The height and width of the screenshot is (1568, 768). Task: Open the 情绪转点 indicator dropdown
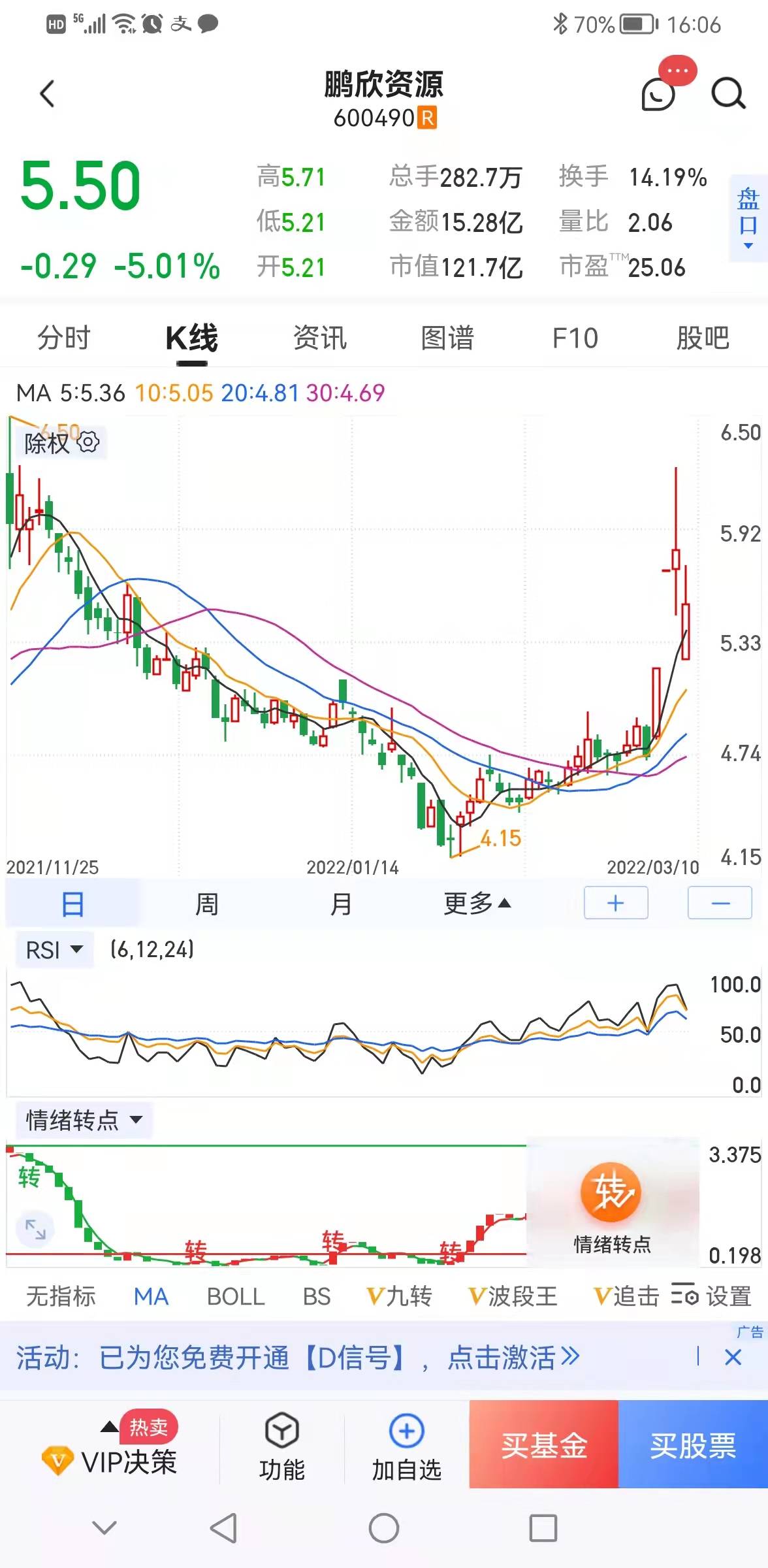click(84, 1120)
